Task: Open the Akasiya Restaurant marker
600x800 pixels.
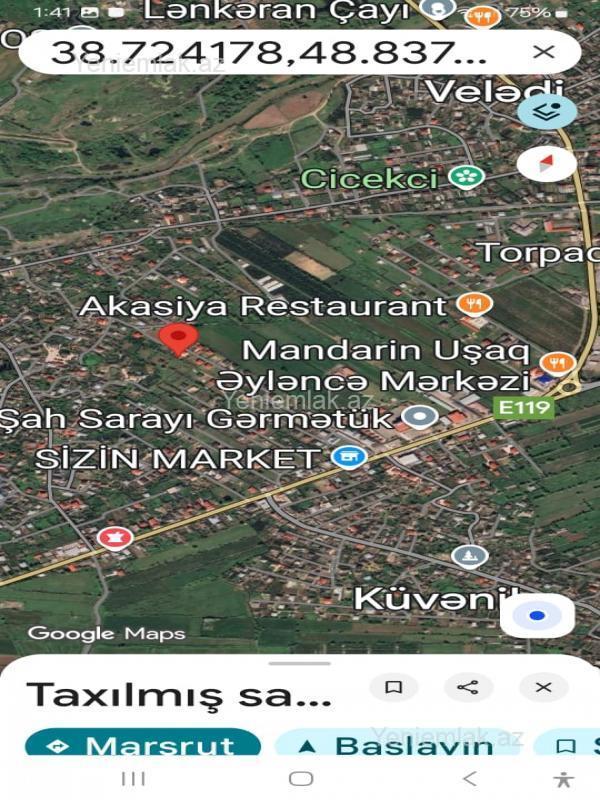Action: point(474,304)
